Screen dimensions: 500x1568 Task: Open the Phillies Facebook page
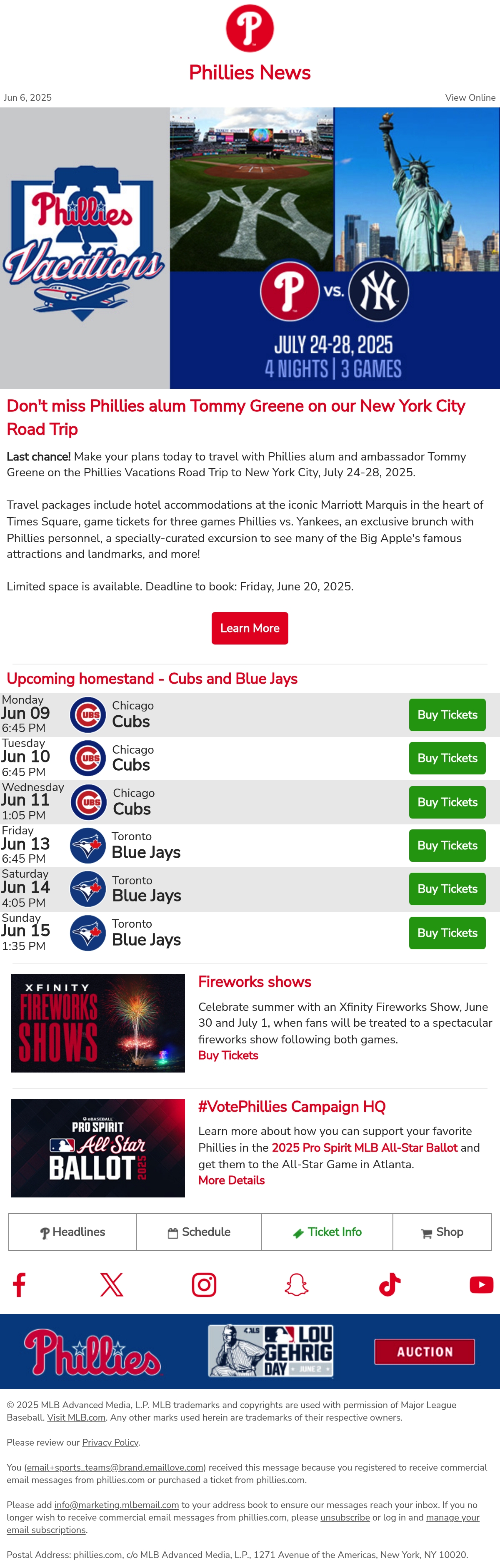(20, 1284)
